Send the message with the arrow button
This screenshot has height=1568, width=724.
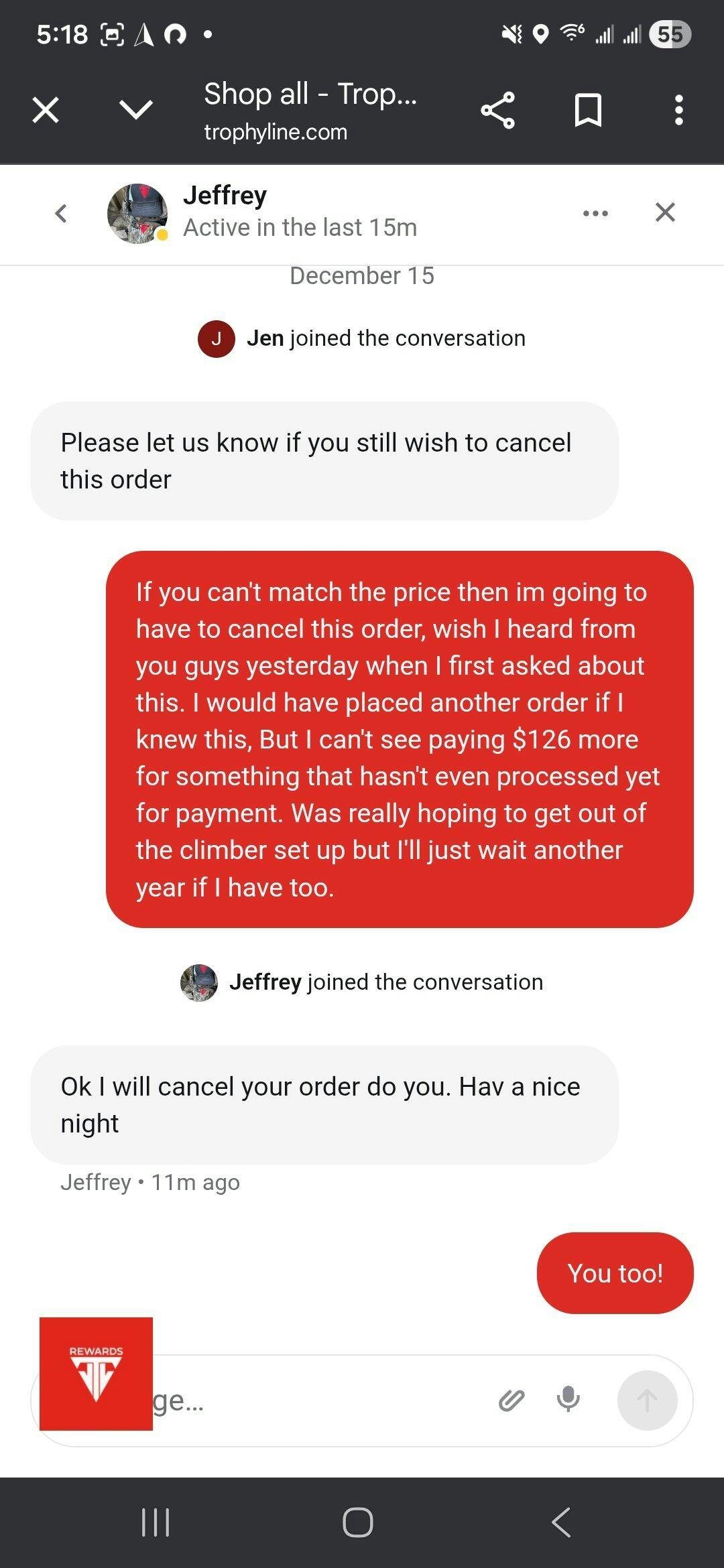[x=647, y=1400]
